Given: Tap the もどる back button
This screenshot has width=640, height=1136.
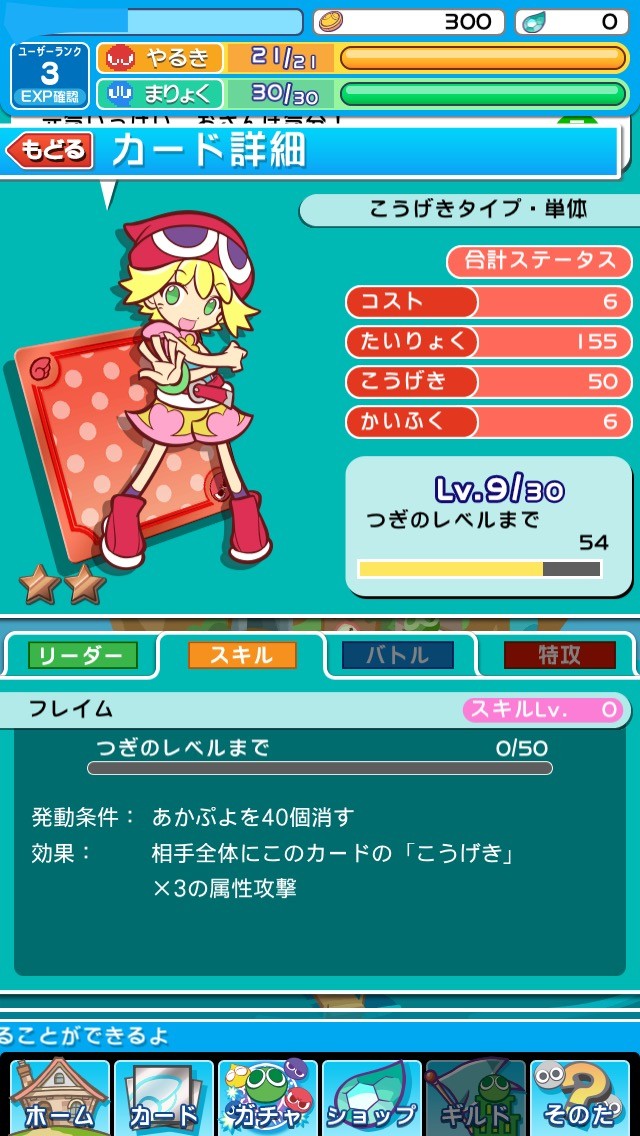Looking at the screenshot, I should 50,151.
